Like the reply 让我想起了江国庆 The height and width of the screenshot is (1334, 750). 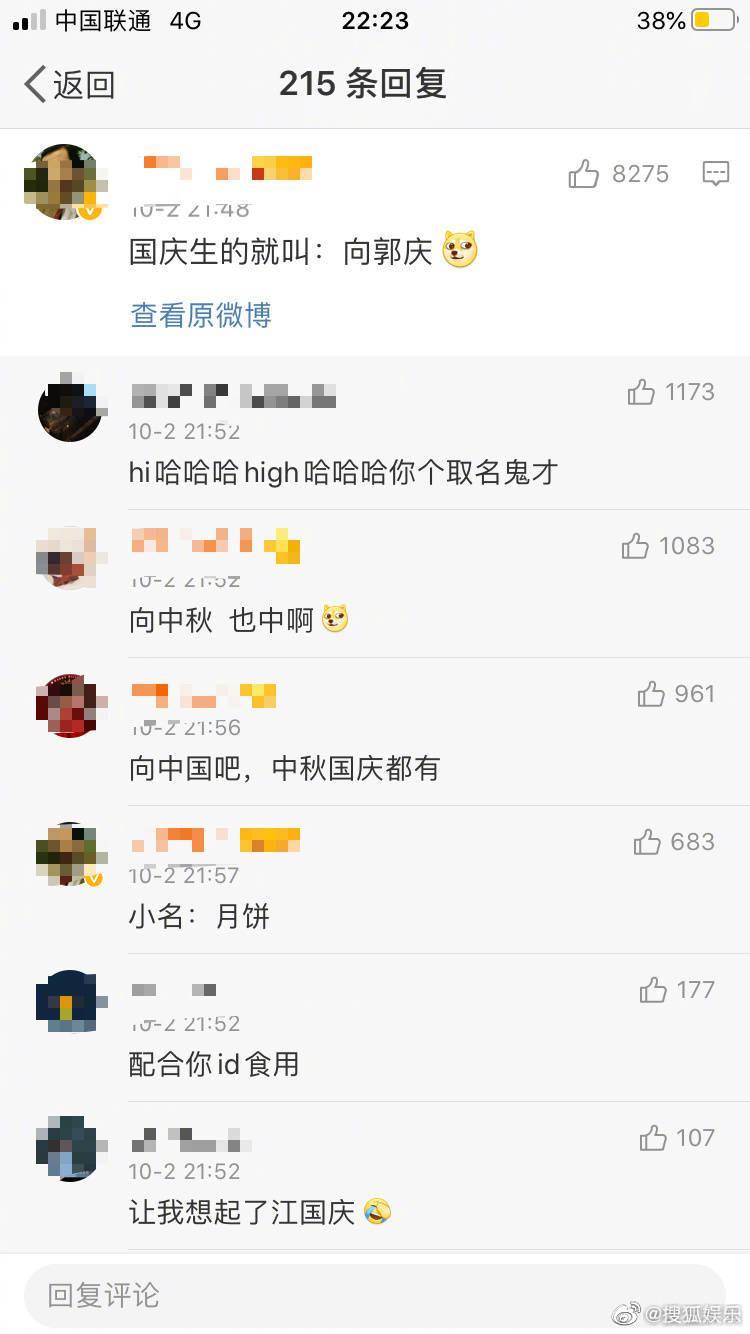(x=654, y=1138)
